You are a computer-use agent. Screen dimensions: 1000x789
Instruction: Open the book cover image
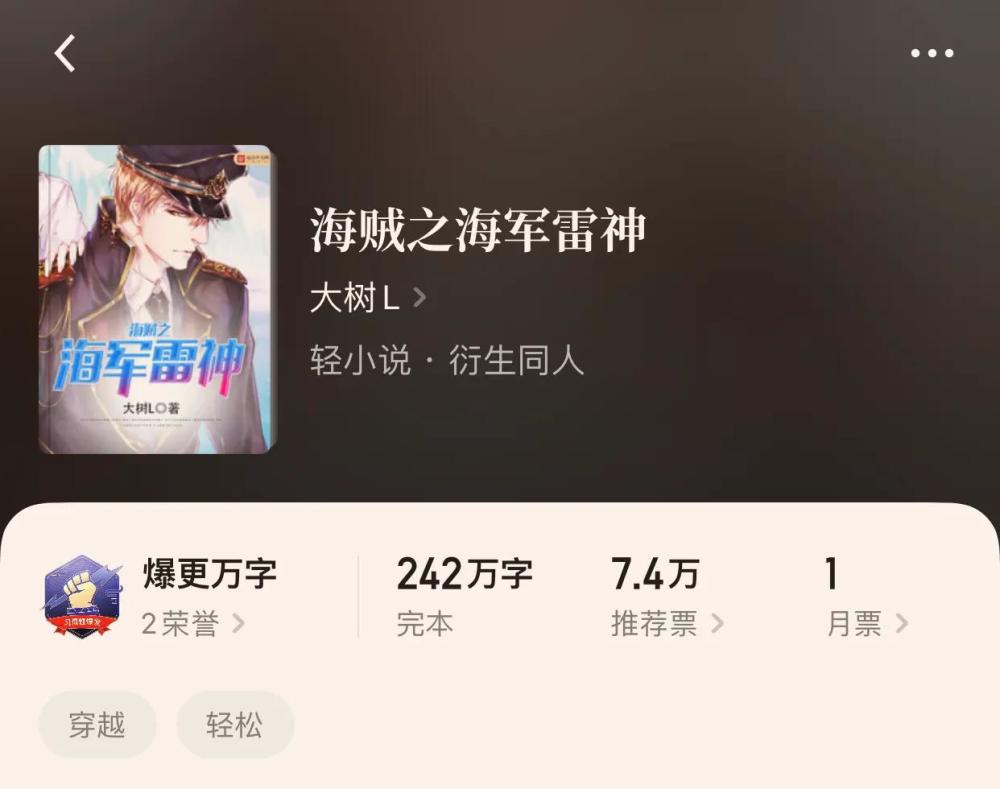click(155, 299)
